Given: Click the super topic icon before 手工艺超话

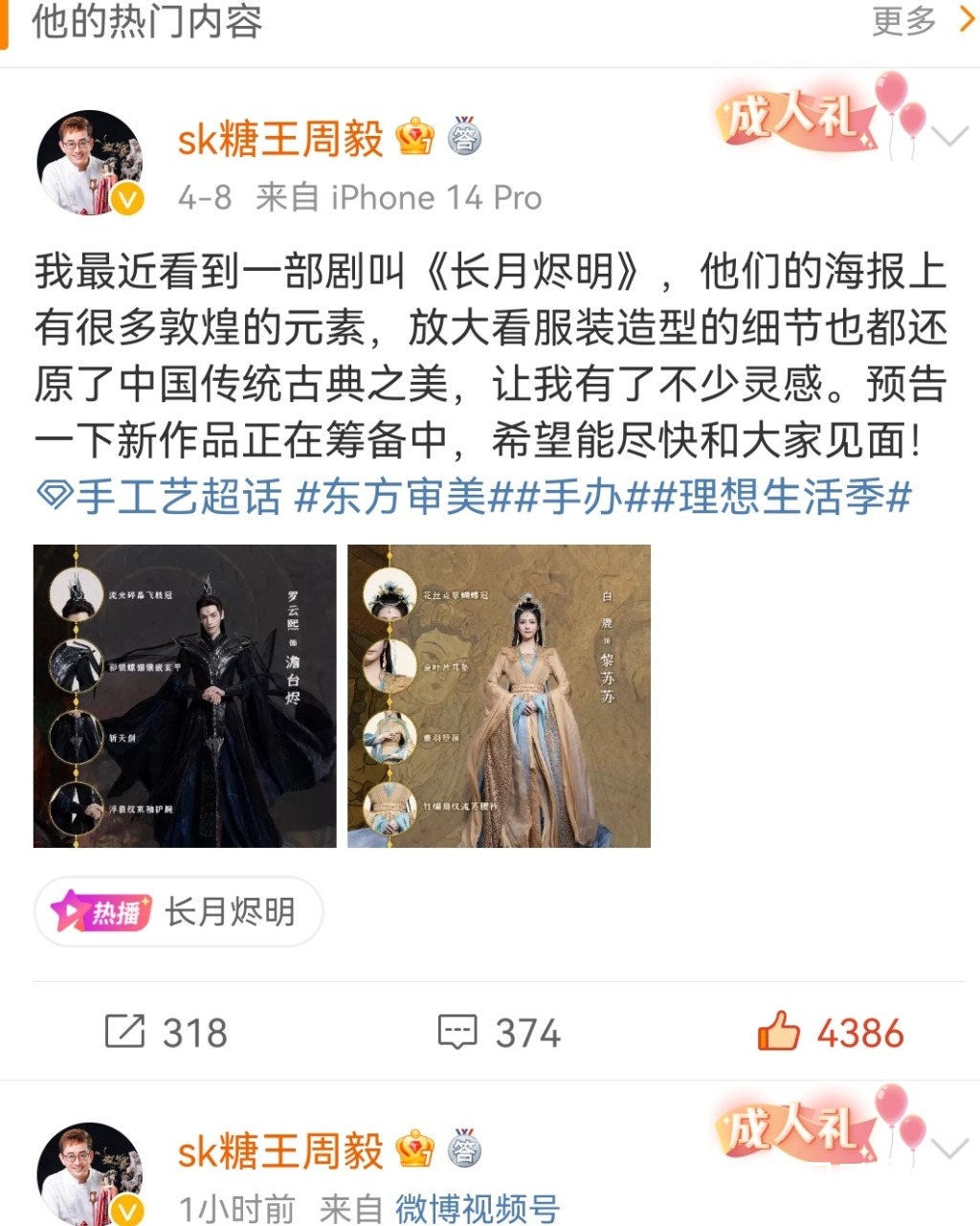Looking at the screenshot, I should click(x=55, y=492).
